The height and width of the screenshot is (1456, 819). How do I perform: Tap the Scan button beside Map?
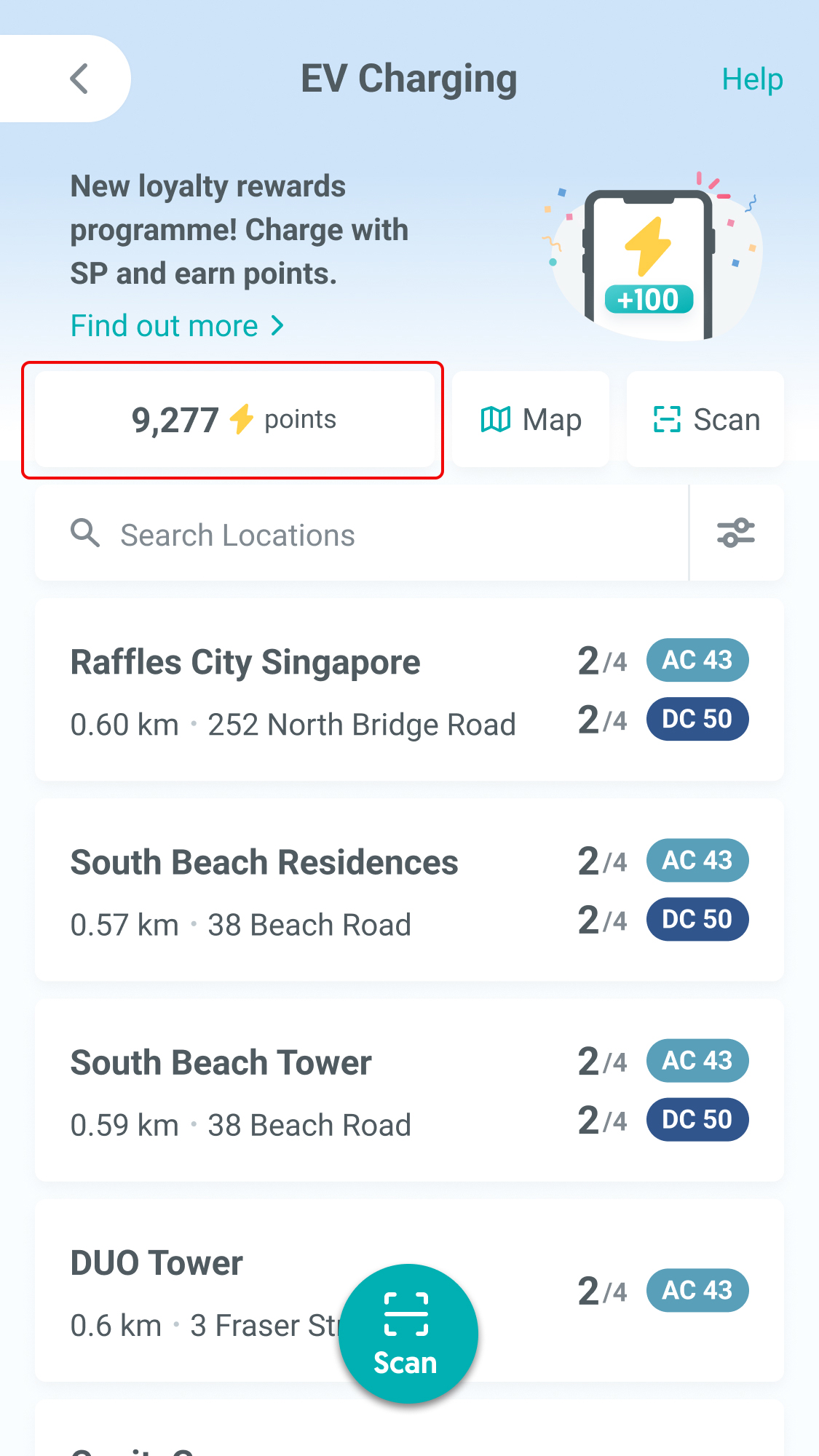pos(705,420)
